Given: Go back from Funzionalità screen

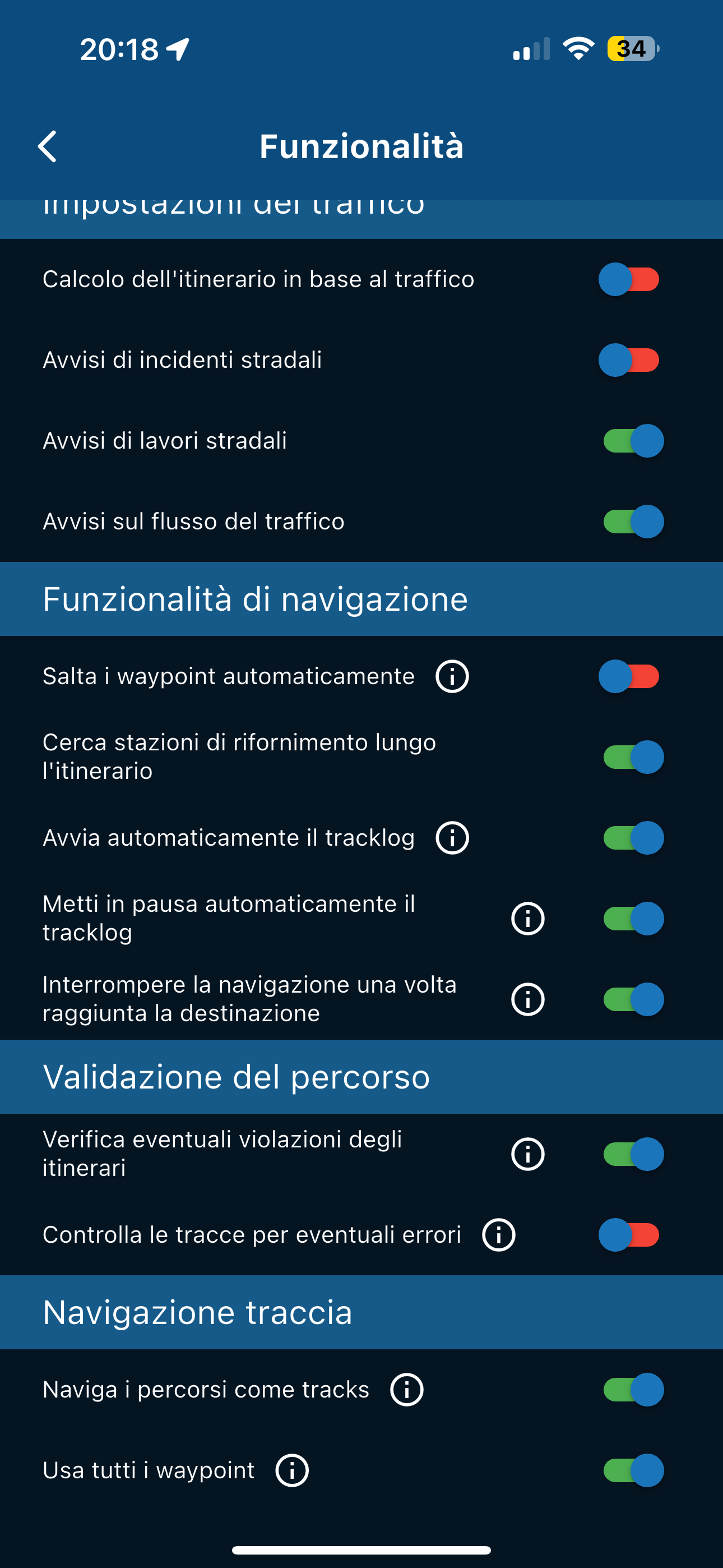Looking at the screenshot, I should click(49, 146).
